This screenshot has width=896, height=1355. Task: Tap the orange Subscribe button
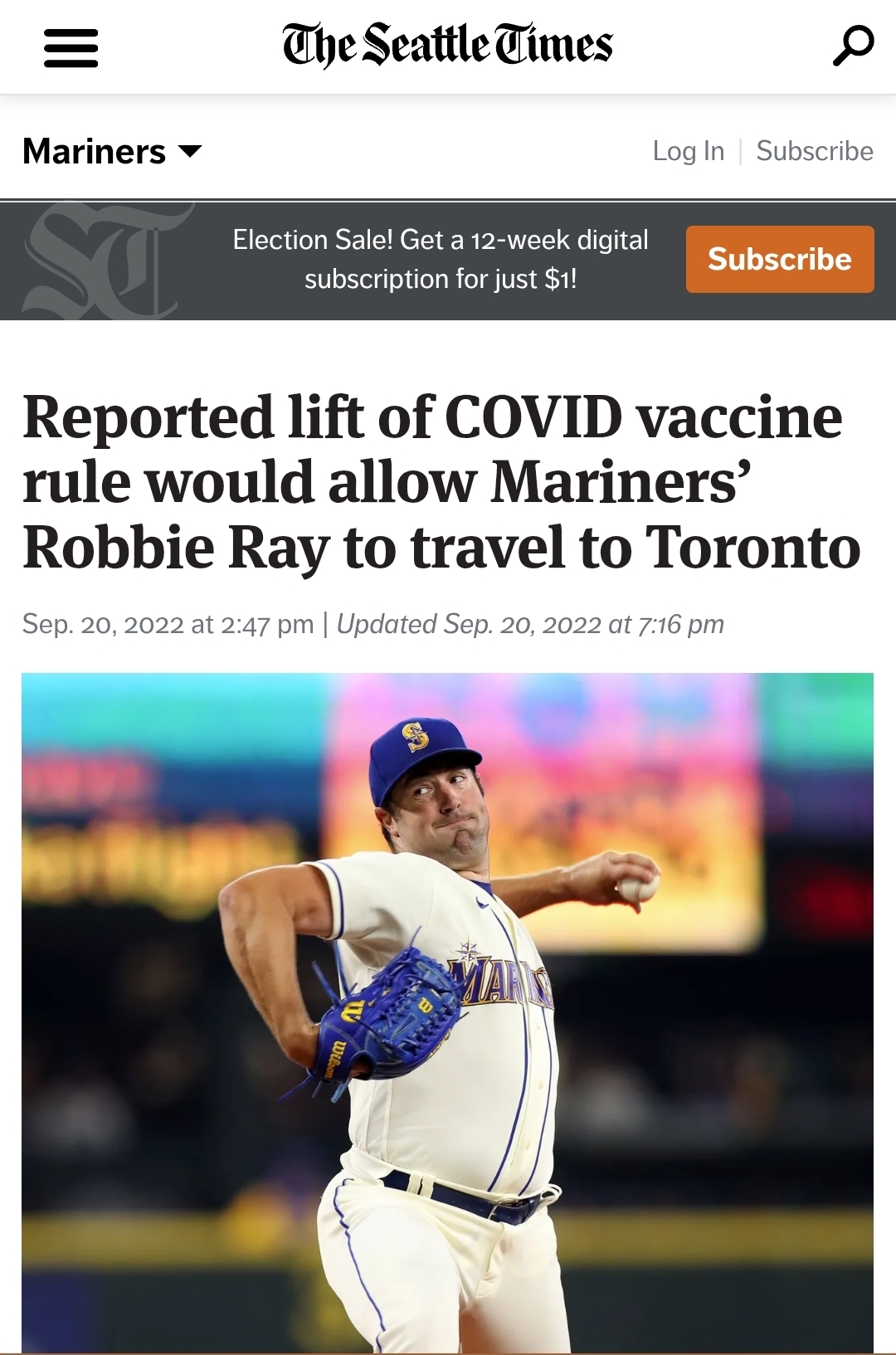click(779, 259)
